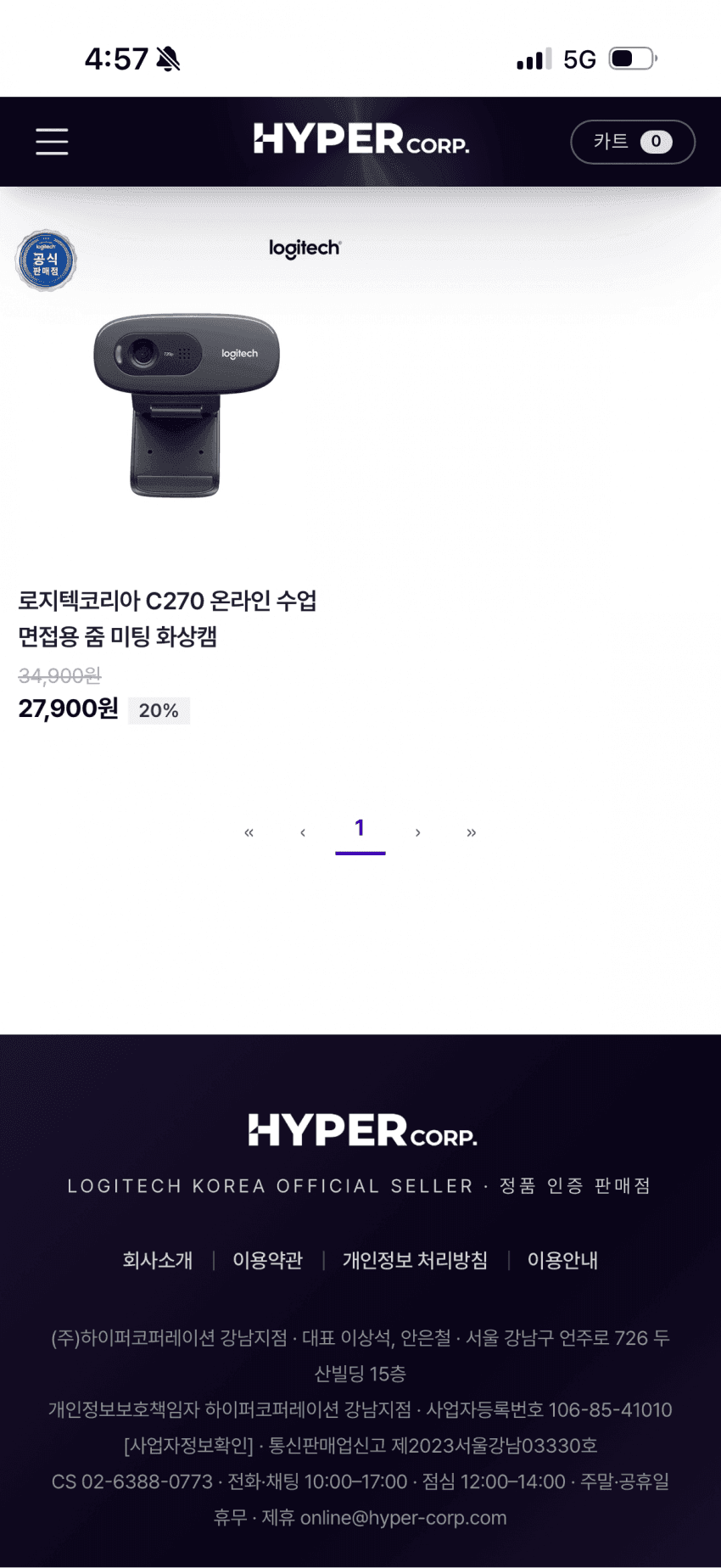Screen dimensions: 721x1568
Task: Jump to the last page arrow
Action: coord(472,832)
